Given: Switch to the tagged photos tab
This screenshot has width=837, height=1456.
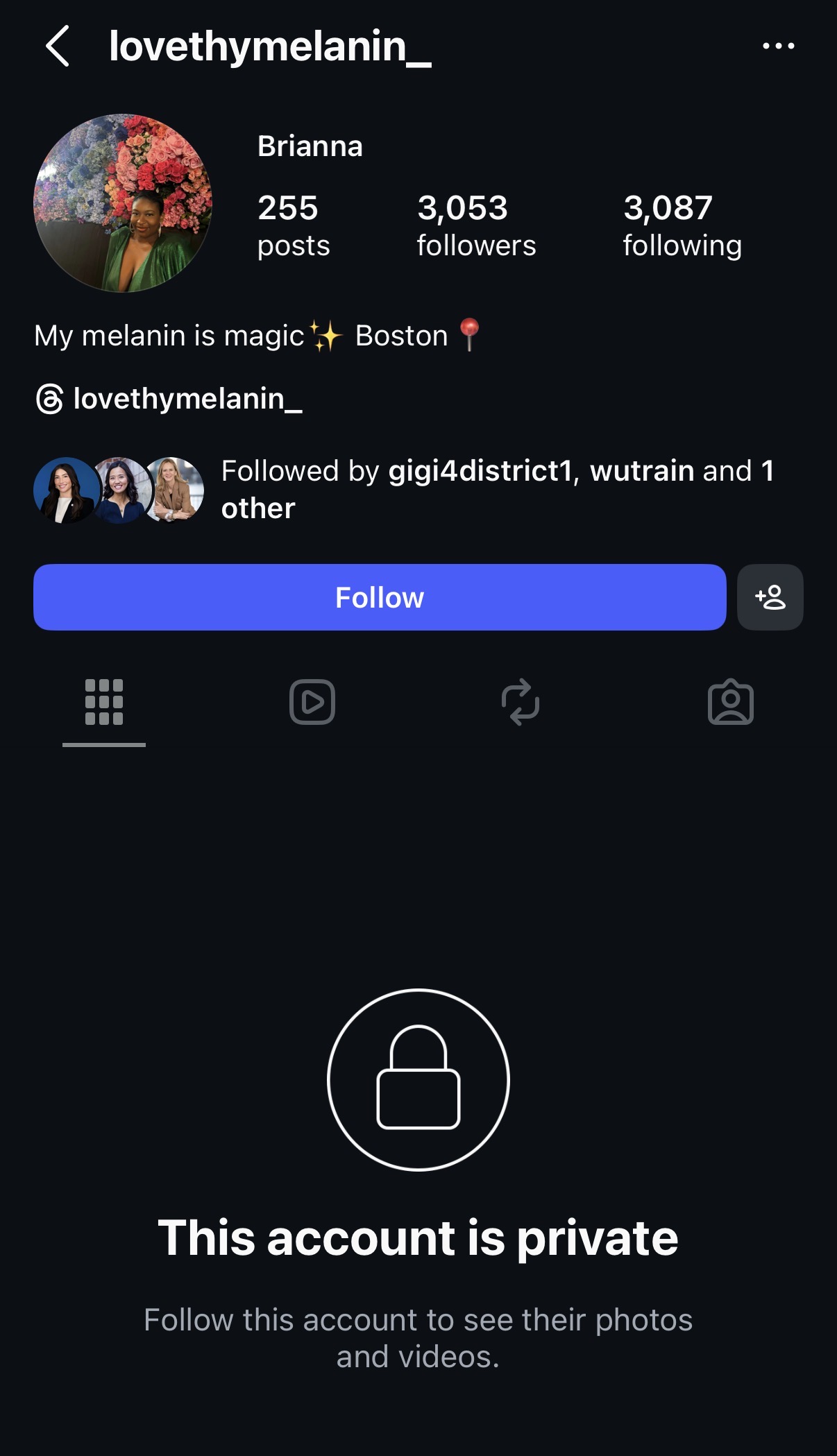Looking at the screenshot, I should click(x=730, y=702).
